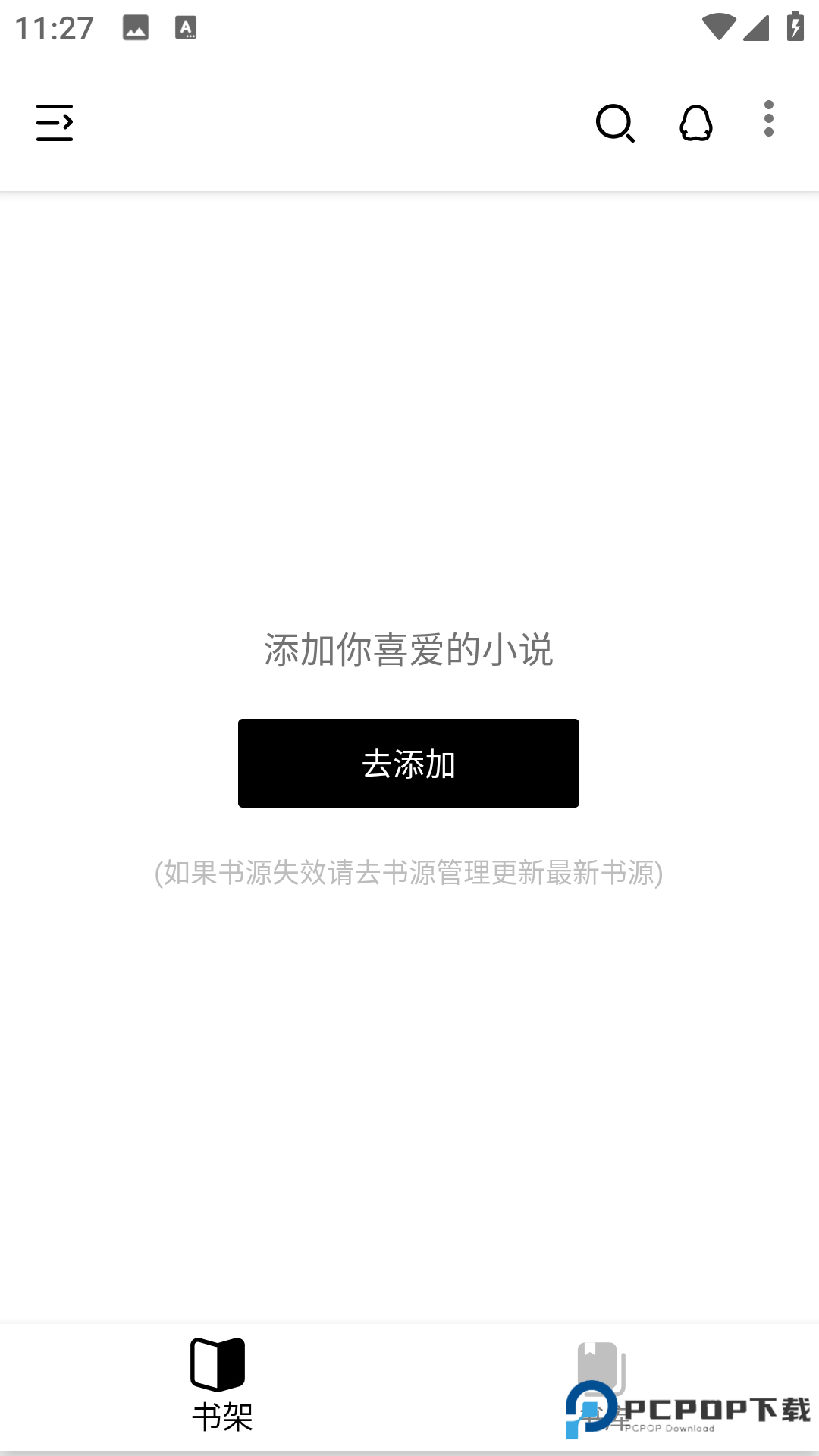Tap the book source hint text
The height and width of the screenshot is (1456, 819).
pos(409,874)
